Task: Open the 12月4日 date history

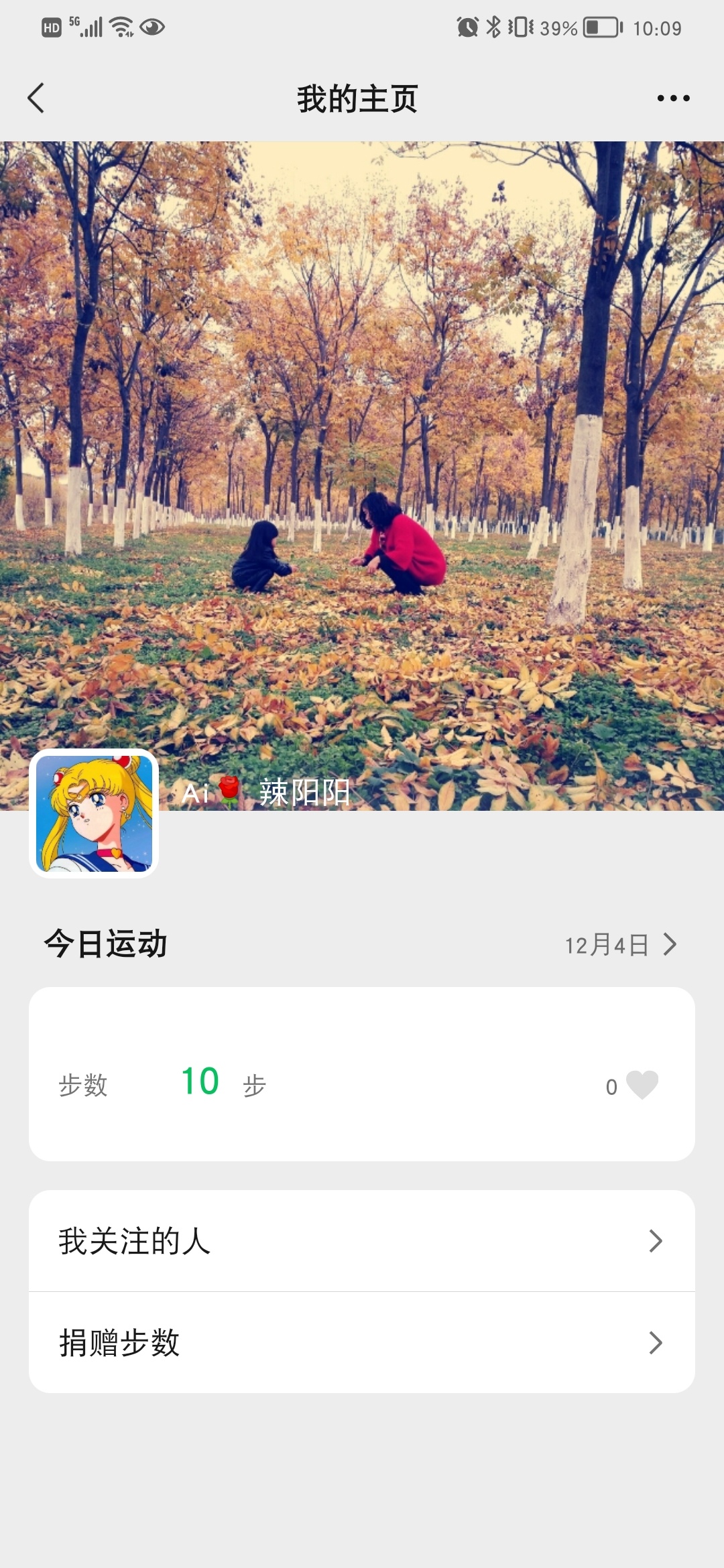Action: tap(620, 945)
